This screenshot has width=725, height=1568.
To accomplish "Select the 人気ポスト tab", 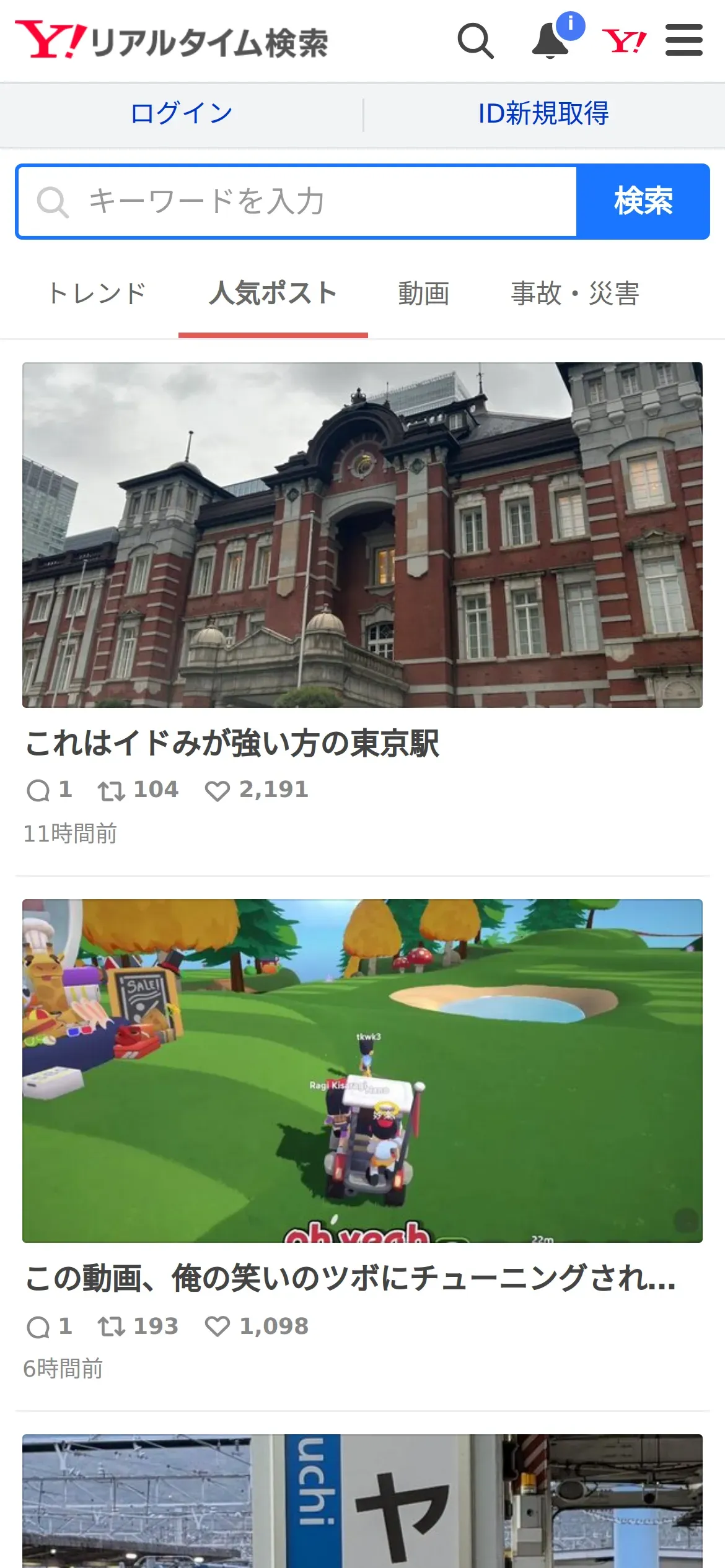I will tap(273, 294).
